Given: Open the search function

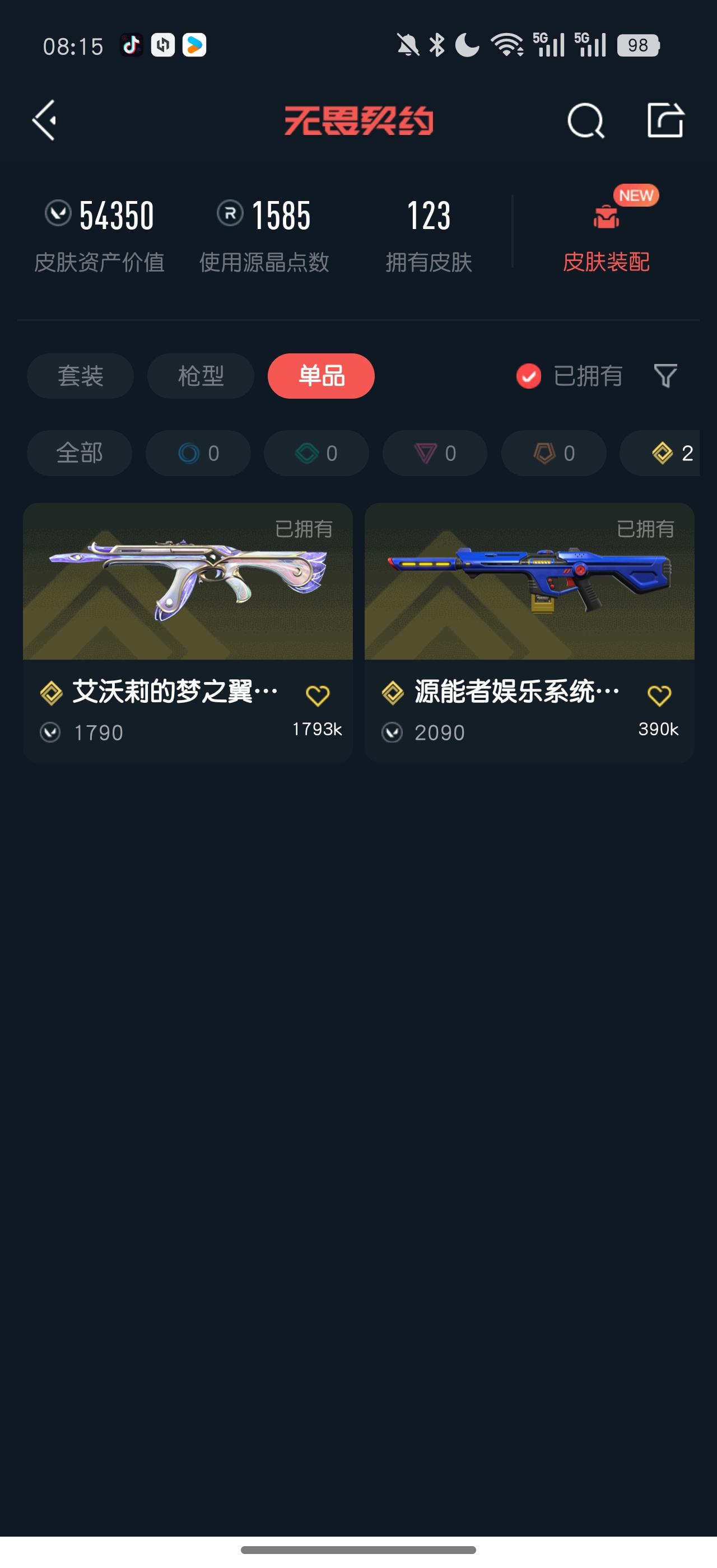Looking at the screenshot, I should [x=586, y=120].
